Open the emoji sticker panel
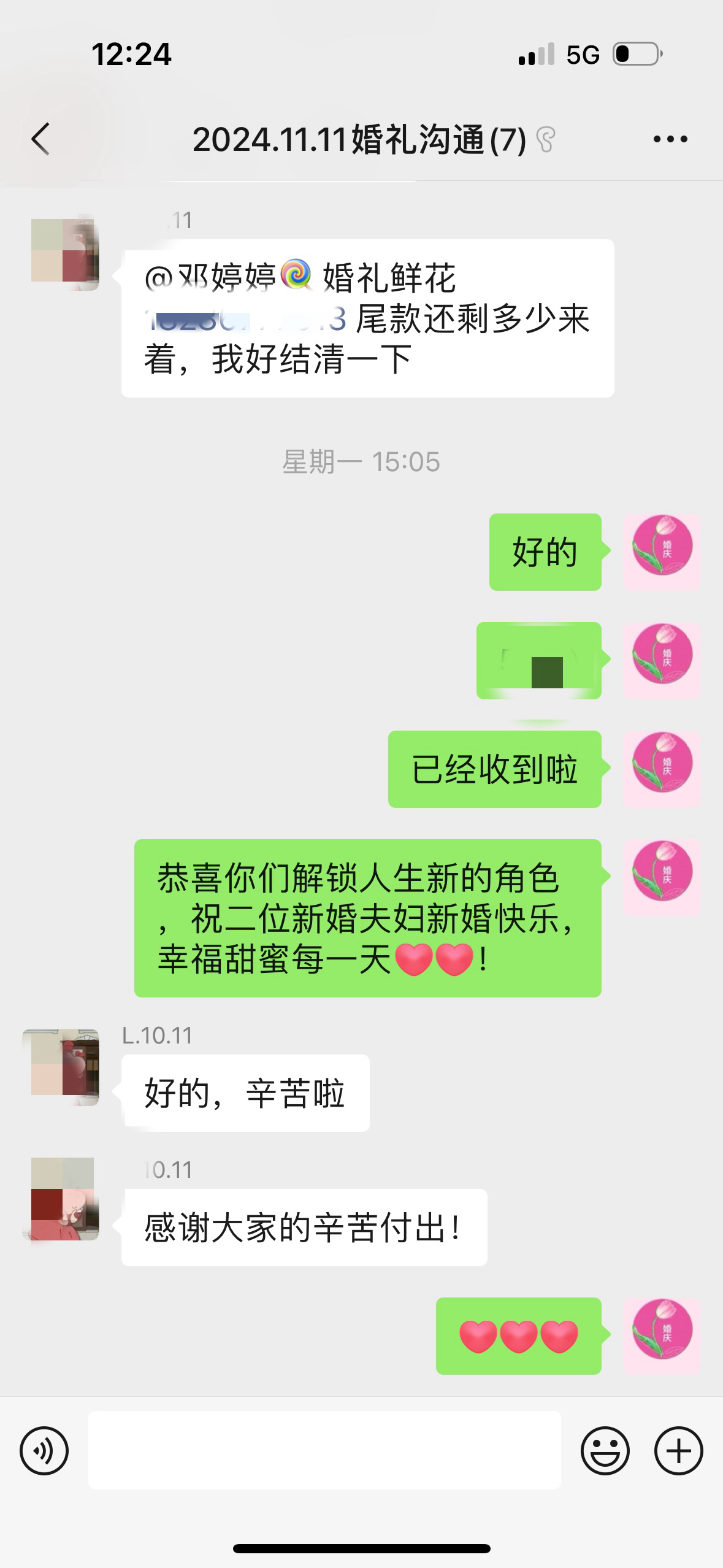Image resolution: width=723 pixels, height=1568 pixels. click(605, 1451)
